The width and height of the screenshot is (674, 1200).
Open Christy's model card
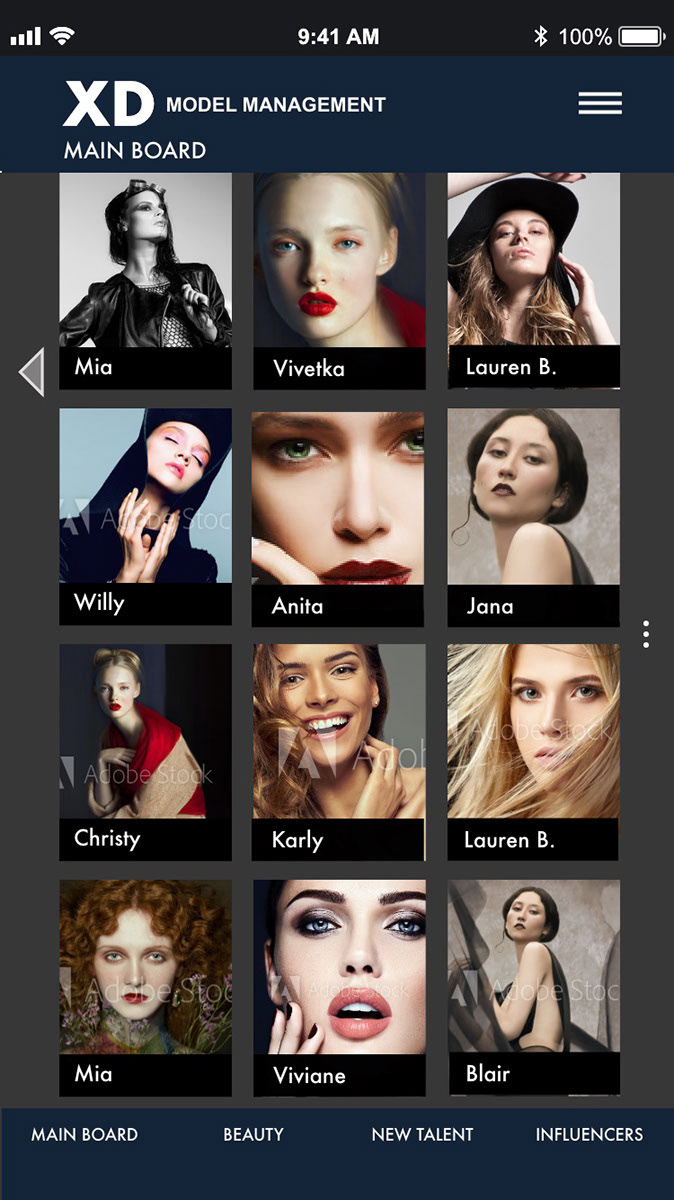(145, 751)
